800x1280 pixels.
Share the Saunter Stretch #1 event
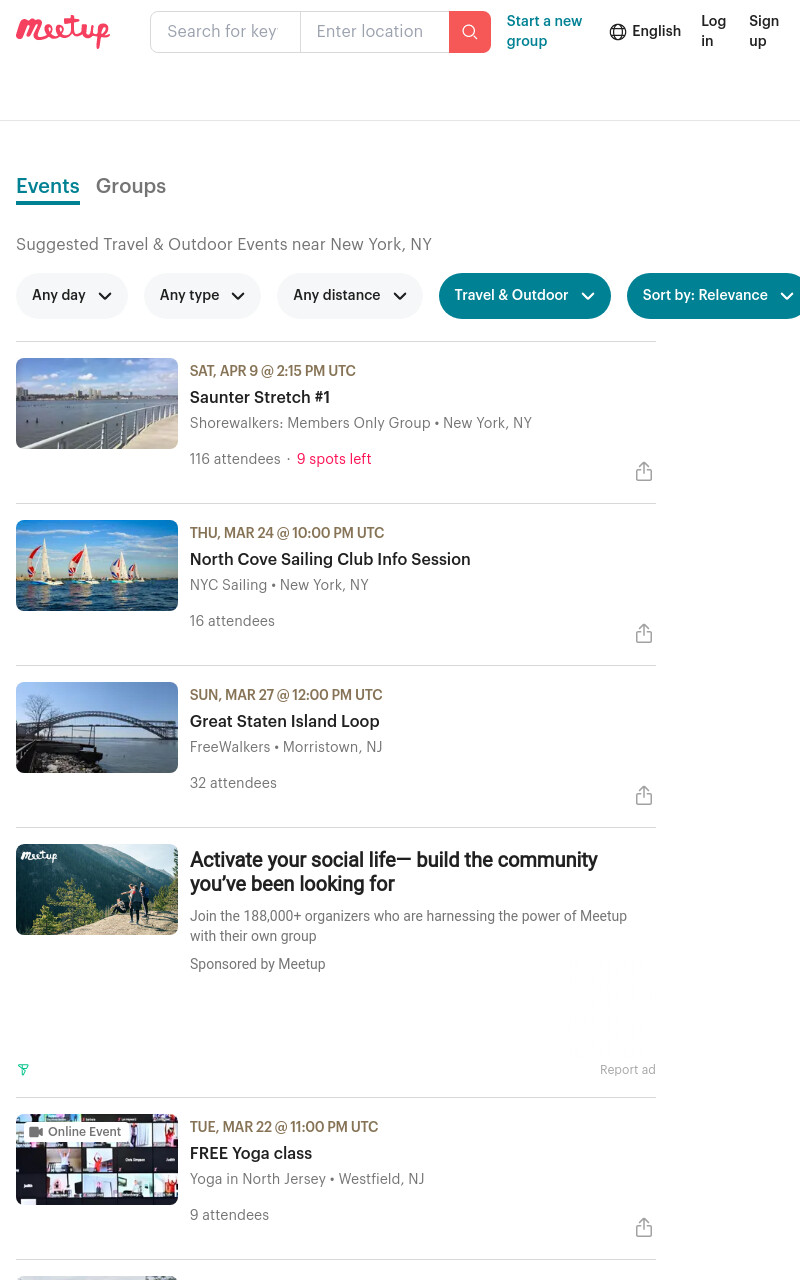tap(644, 471)
